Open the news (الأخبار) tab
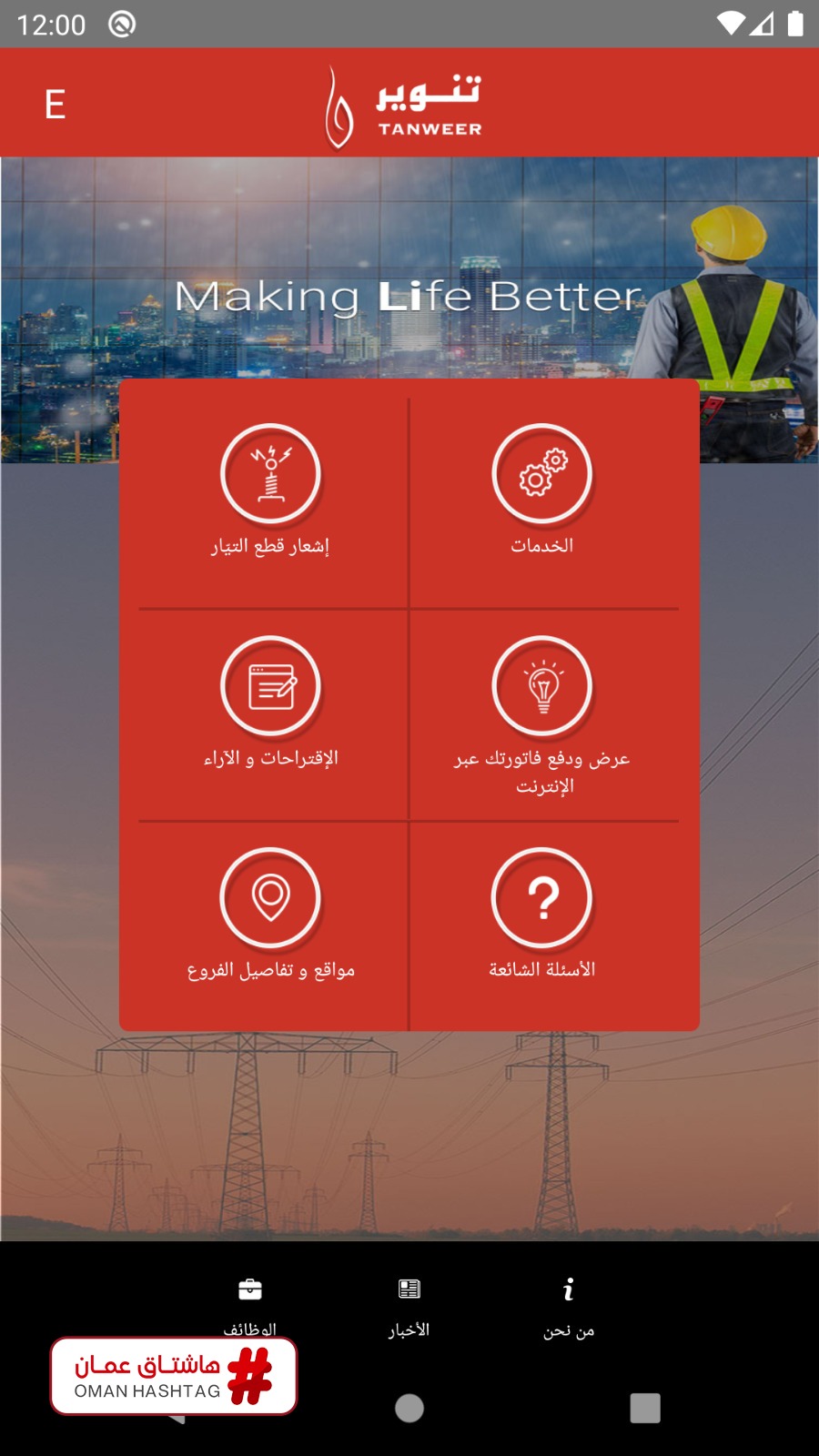The height and width of the screenshot is (1456, 819). (x=409, y=1307)
